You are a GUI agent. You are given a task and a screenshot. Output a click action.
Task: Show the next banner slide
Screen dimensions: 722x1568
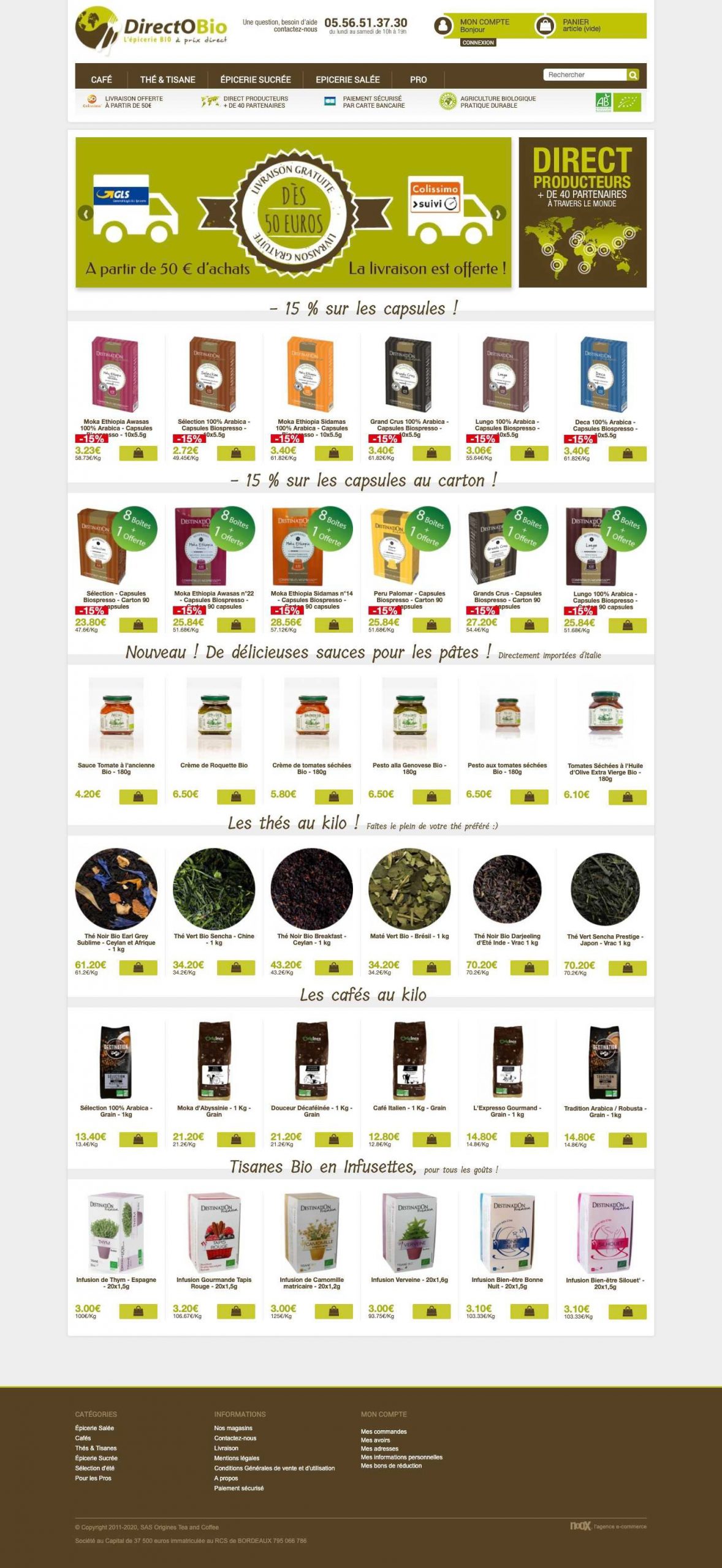coord(498,213)
